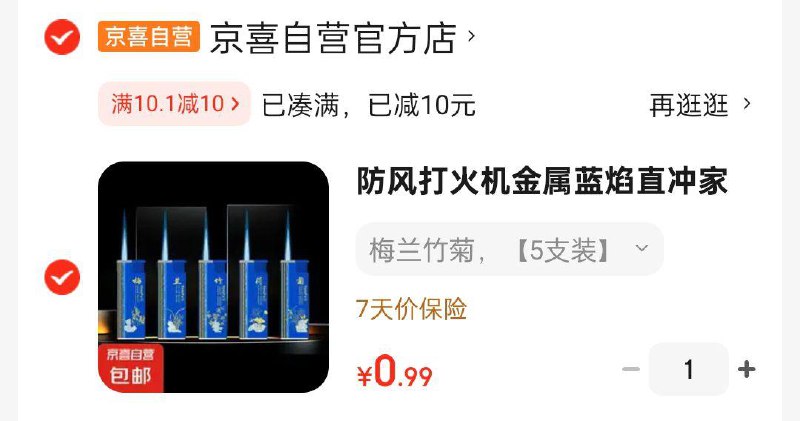800x421 pixels.
Task: Open 防风打火机金属蓝焰直冲家 product details
Action: (541, 182)
